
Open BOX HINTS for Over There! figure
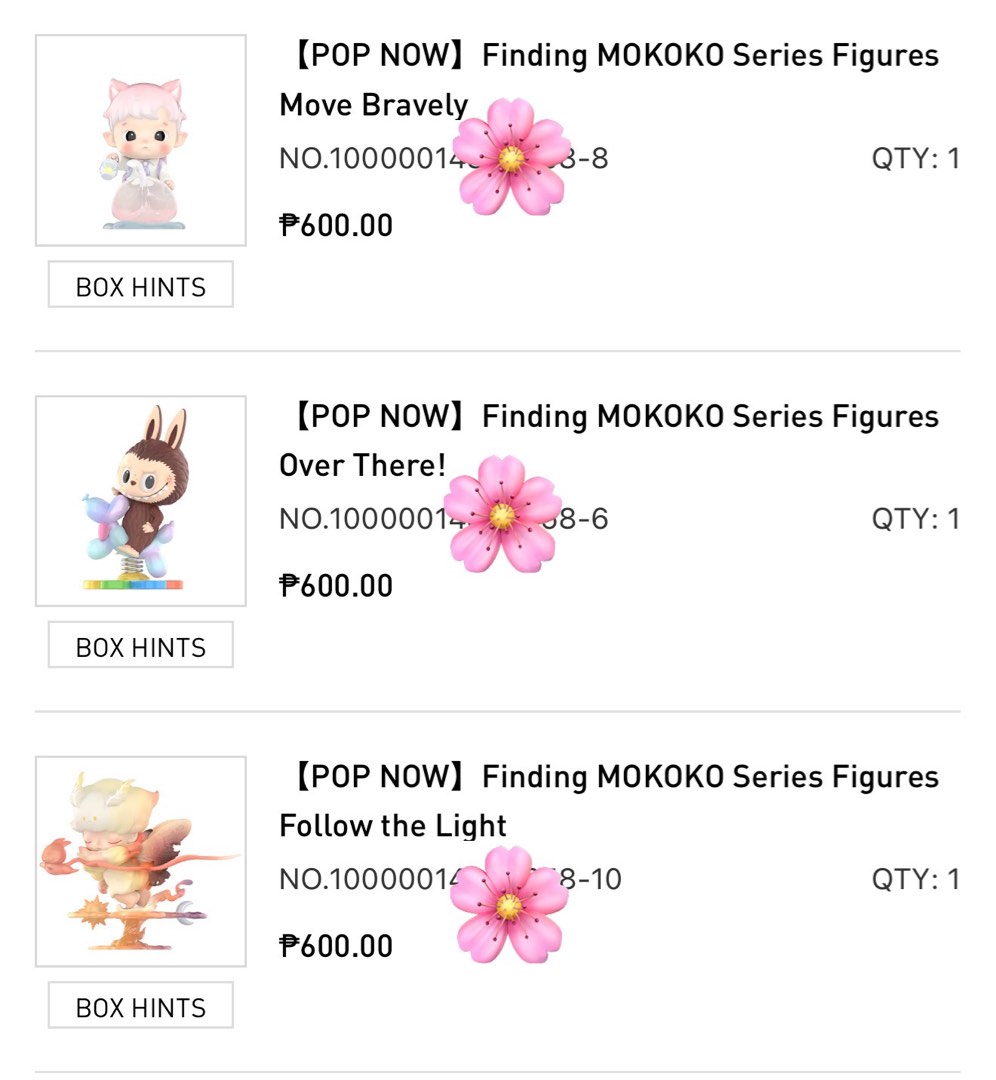139,645
